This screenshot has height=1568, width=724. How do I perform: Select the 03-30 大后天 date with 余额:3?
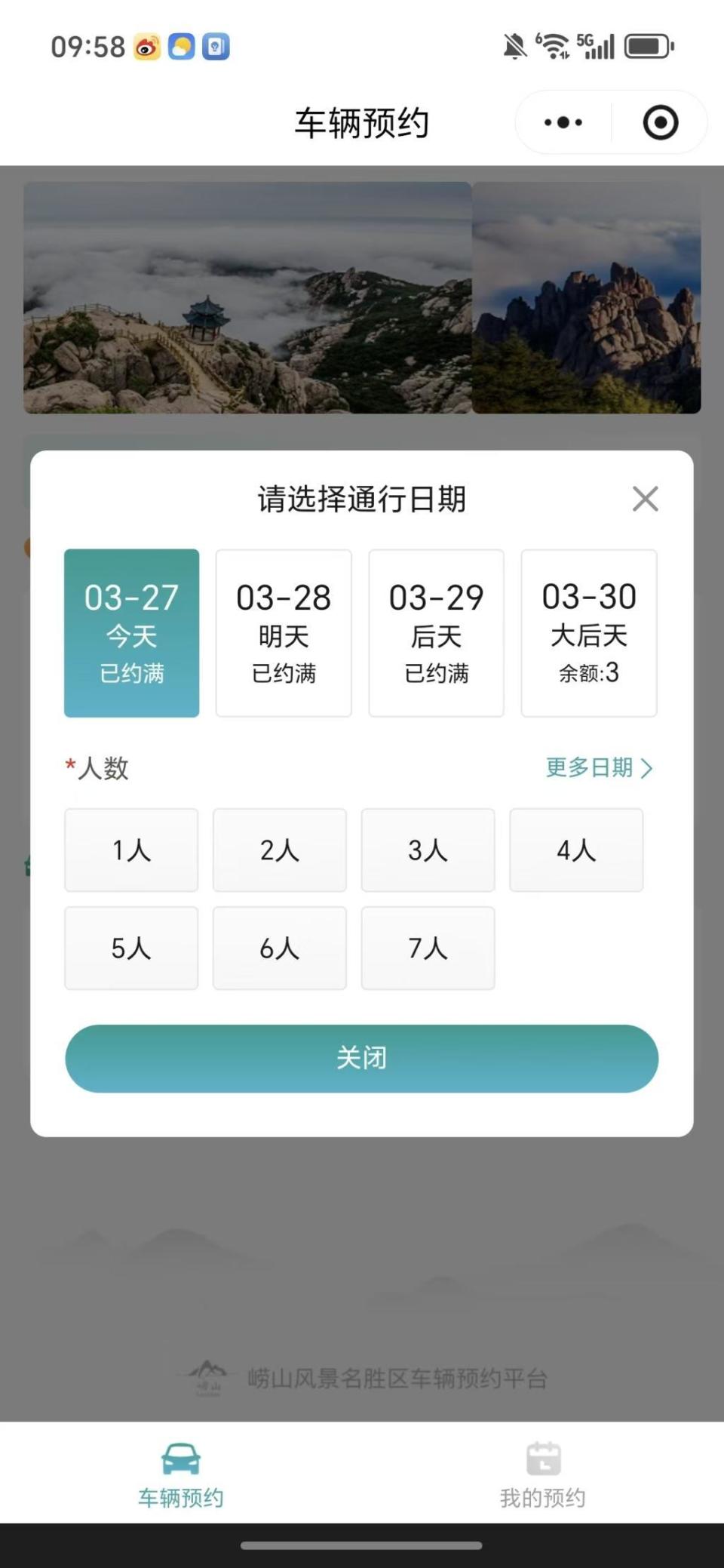(589, 633)
